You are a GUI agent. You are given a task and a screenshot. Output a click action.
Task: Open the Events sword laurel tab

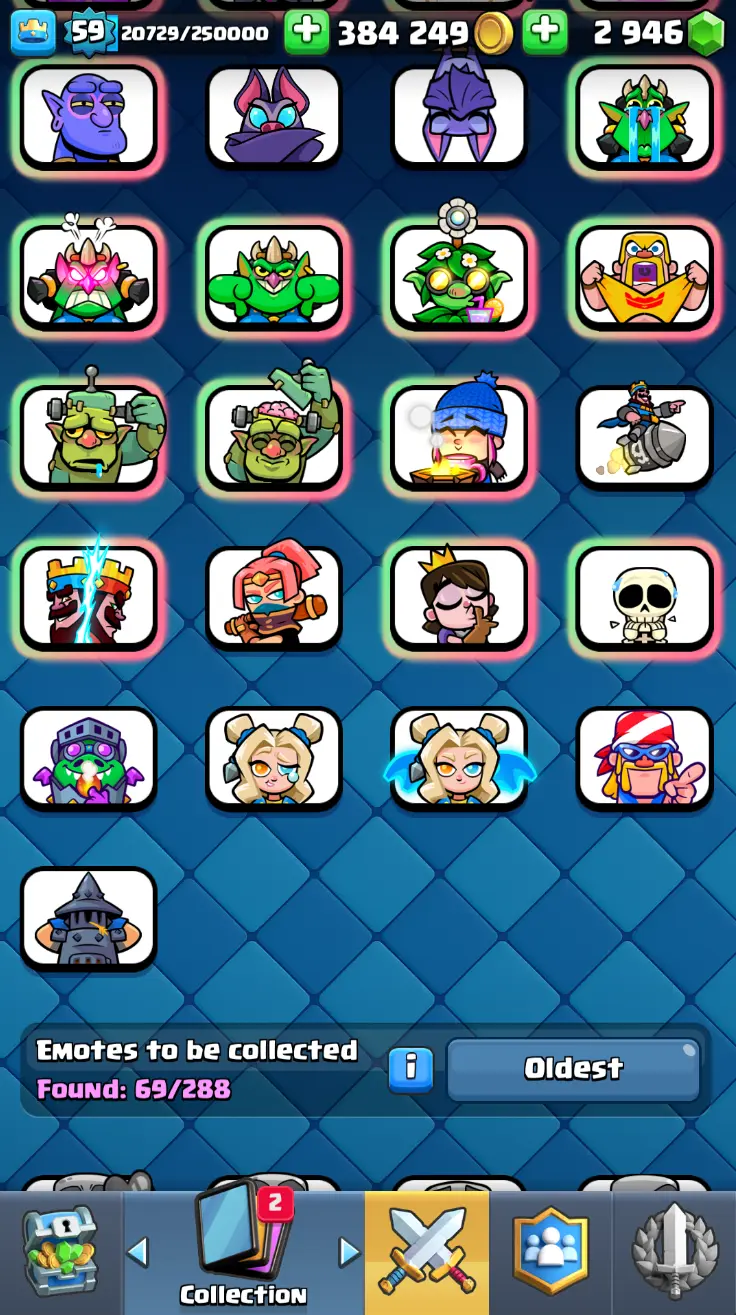coord(675,1251)
